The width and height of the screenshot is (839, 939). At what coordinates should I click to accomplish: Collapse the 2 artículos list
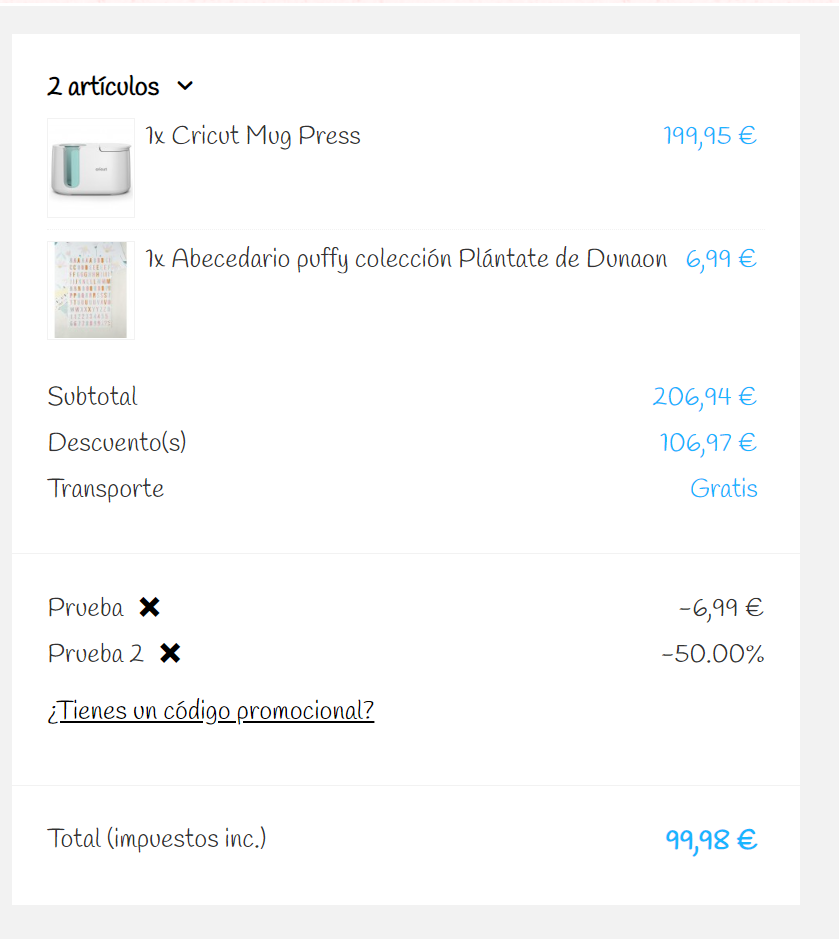(x=184, y=87)
